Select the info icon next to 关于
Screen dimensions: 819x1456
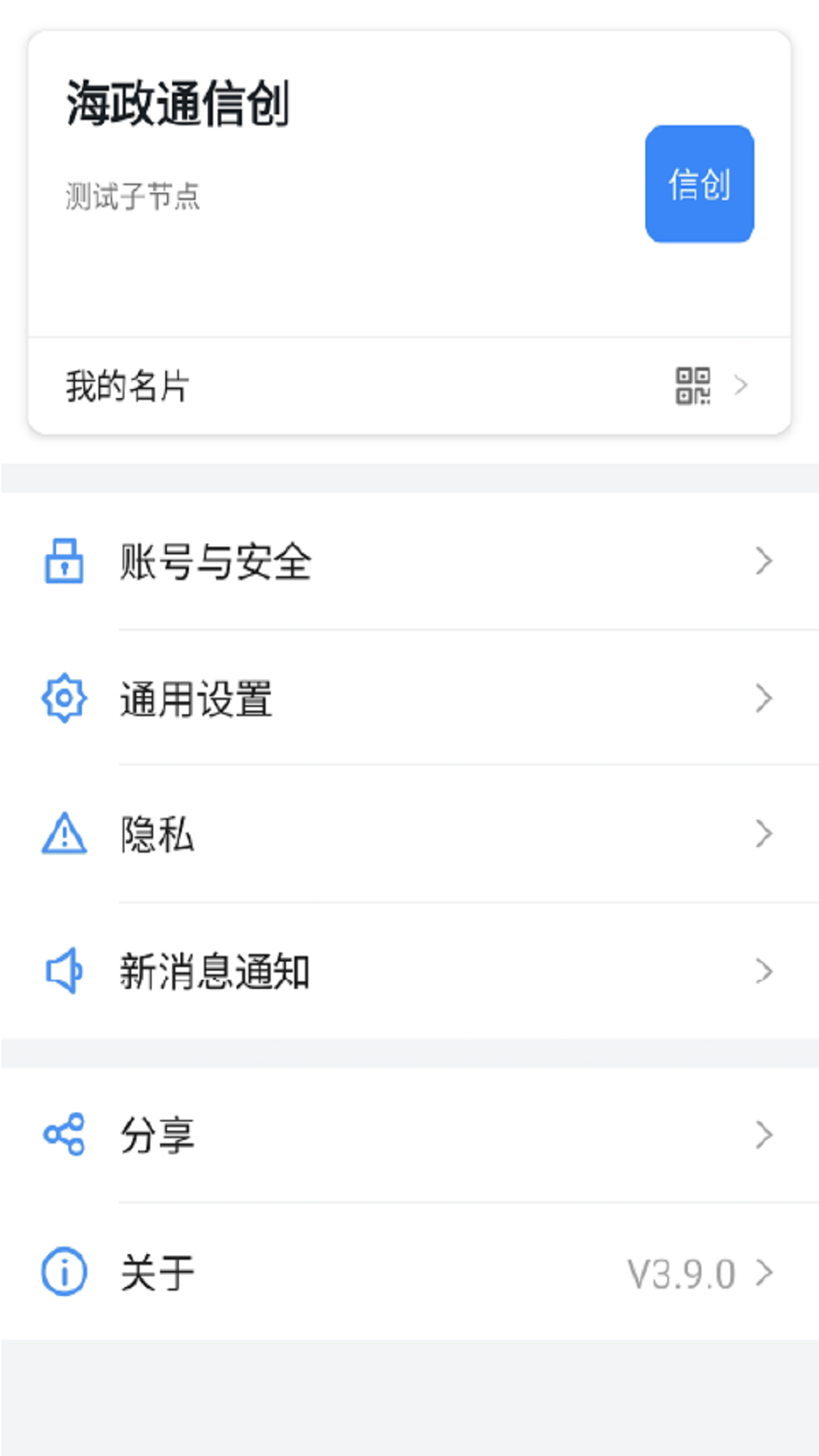tap(65, 1271)
